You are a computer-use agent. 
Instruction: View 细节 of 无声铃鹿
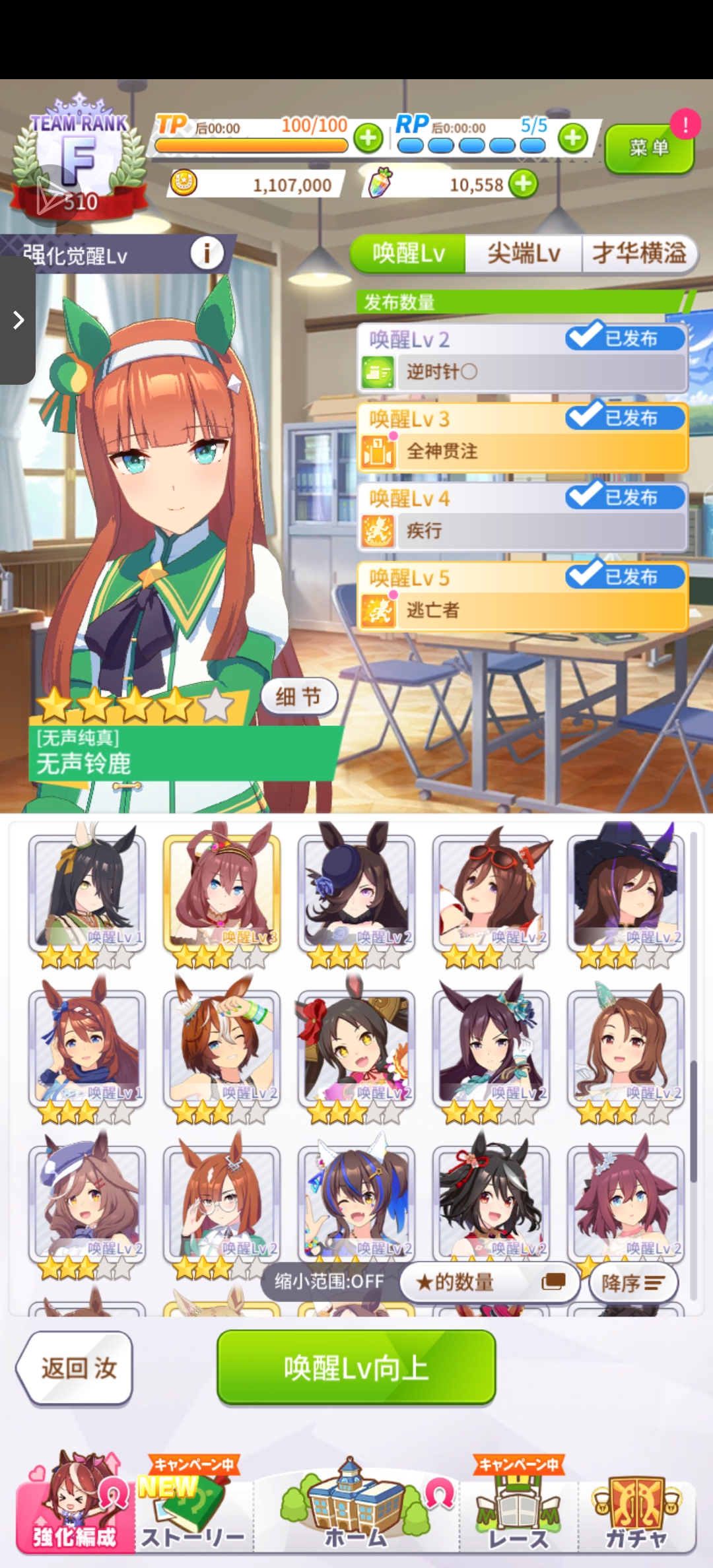pyautogui.click(x=298, y=696)
